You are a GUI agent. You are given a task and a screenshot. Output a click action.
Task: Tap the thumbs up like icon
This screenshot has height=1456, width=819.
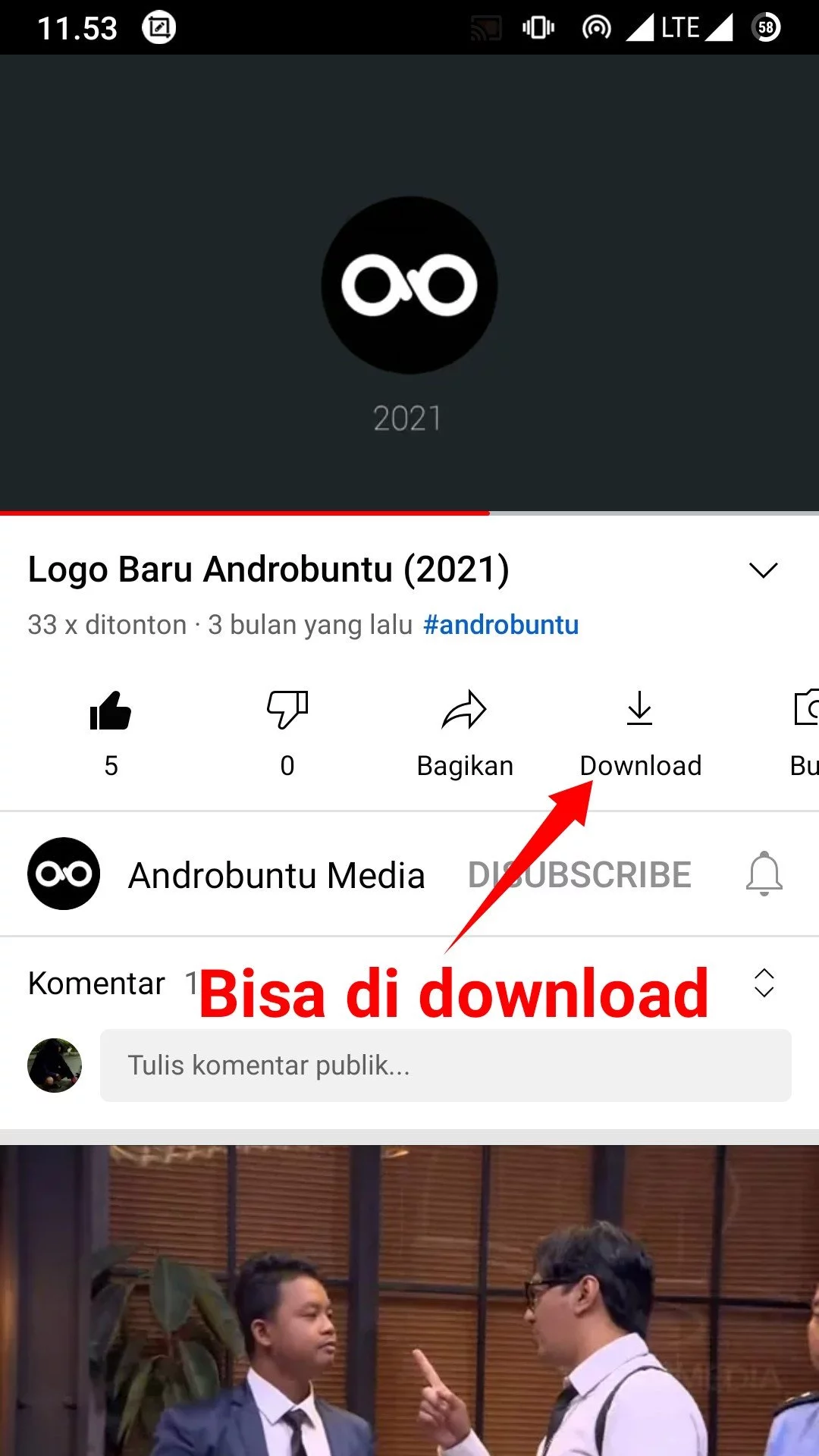[111, 711]
